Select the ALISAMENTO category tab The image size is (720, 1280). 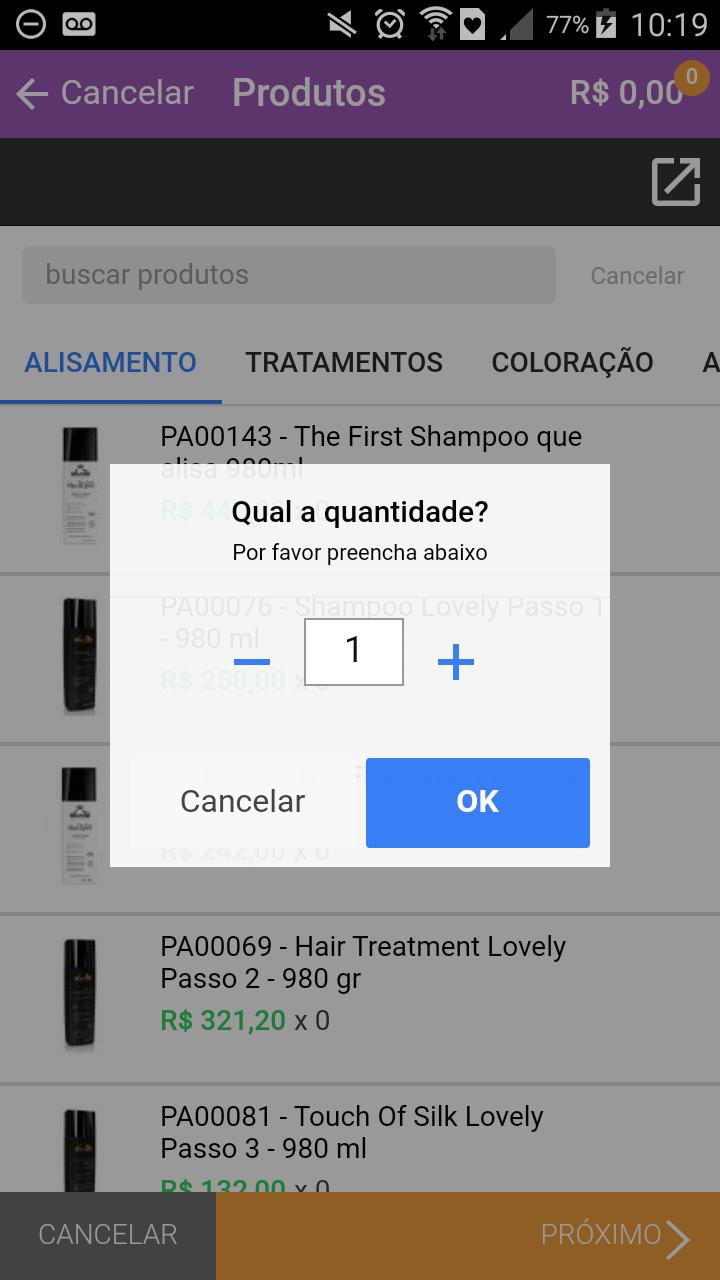[110, 363]
